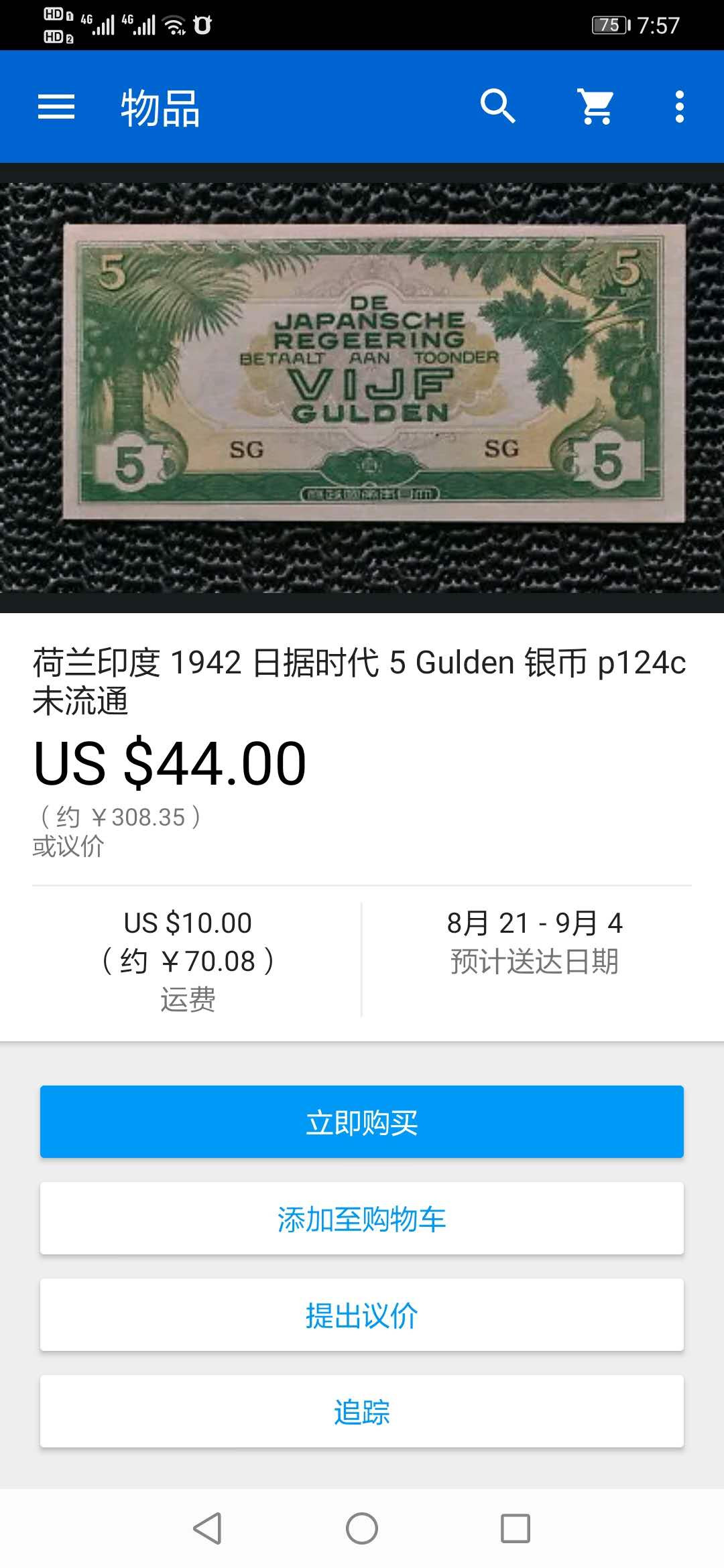This screenshot has width=724, height=1568.
Task: Tap the 或议价 best offer label
Action: click(69, 848)
